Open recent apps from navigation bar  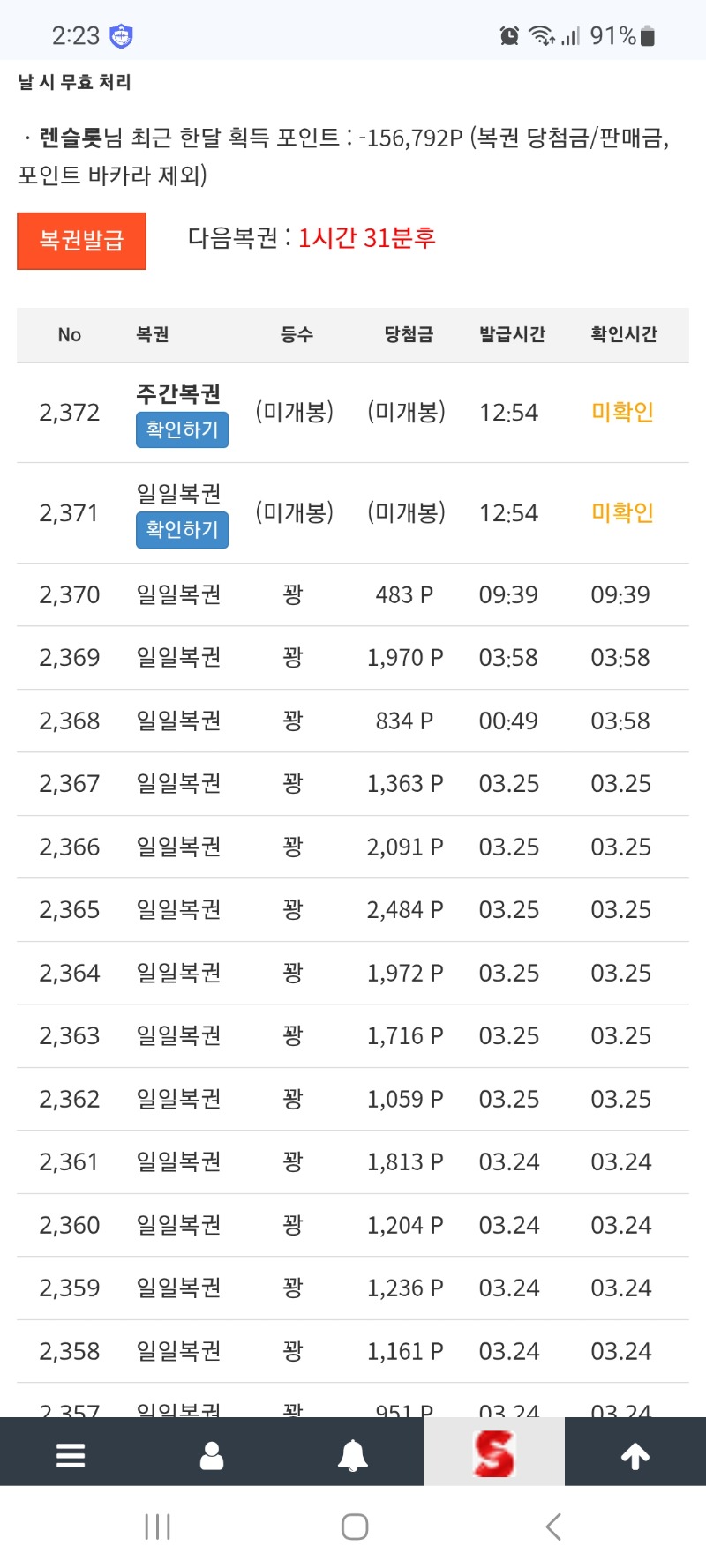pyautogui.click(x=157, y=1527)
